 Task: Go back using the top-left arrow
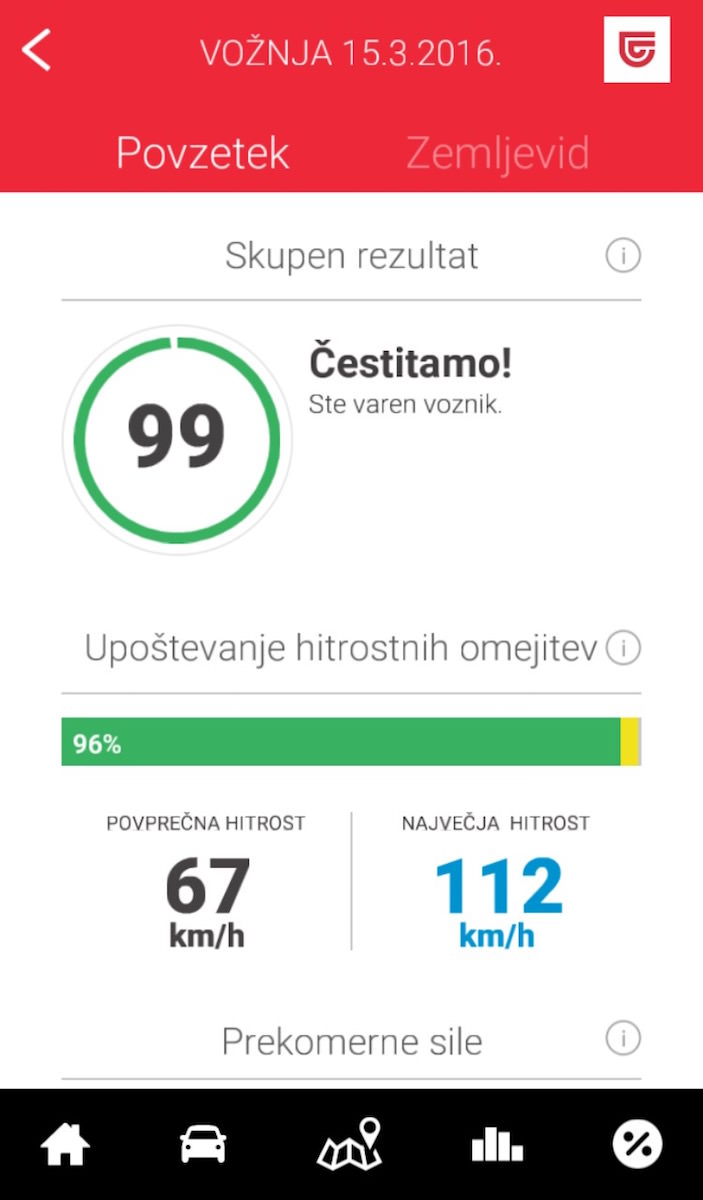37,51
